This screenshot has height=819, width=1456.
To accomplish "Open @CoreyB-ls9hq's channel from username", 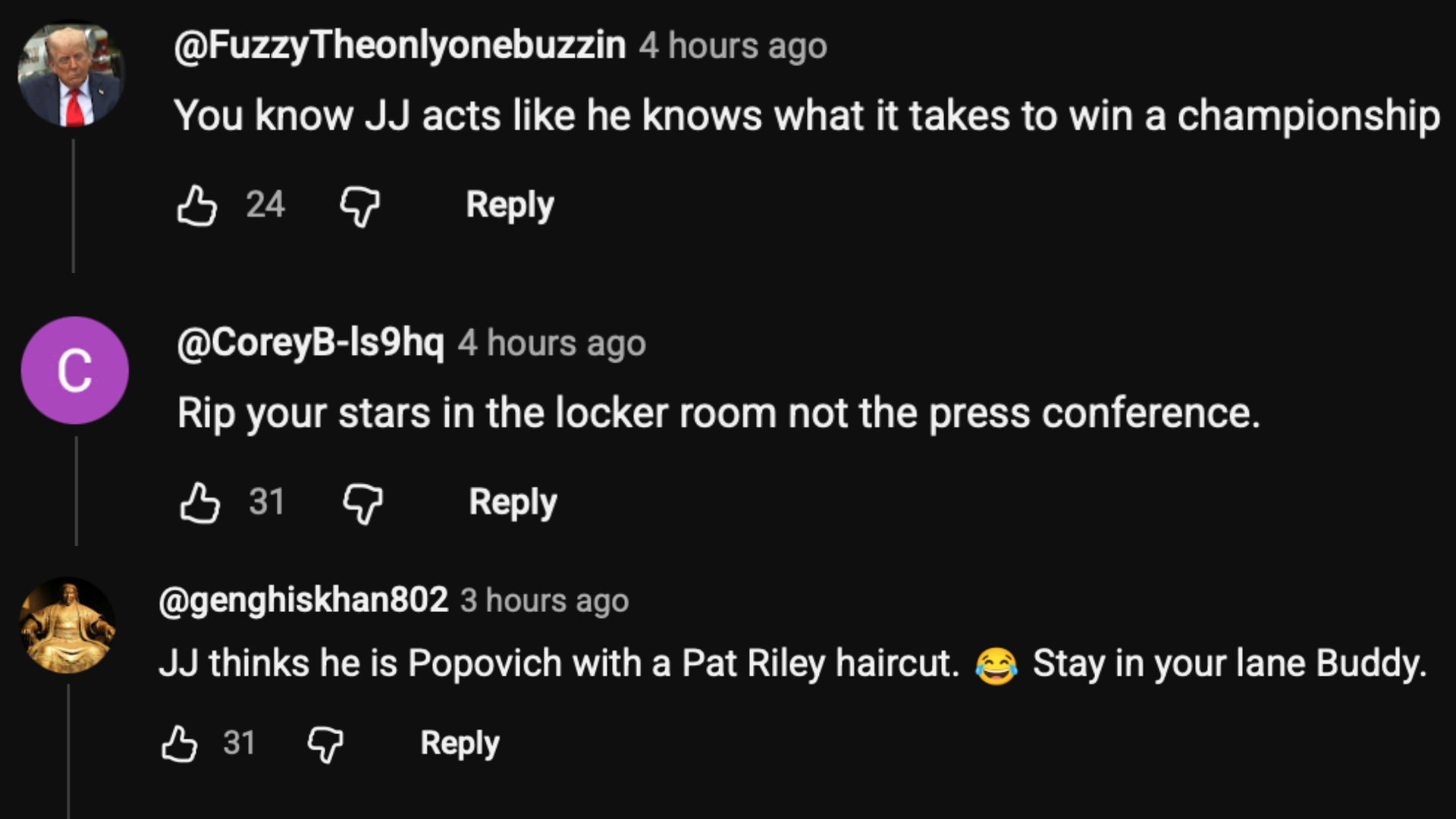I will pyautogui.click(x=310, y=343).
